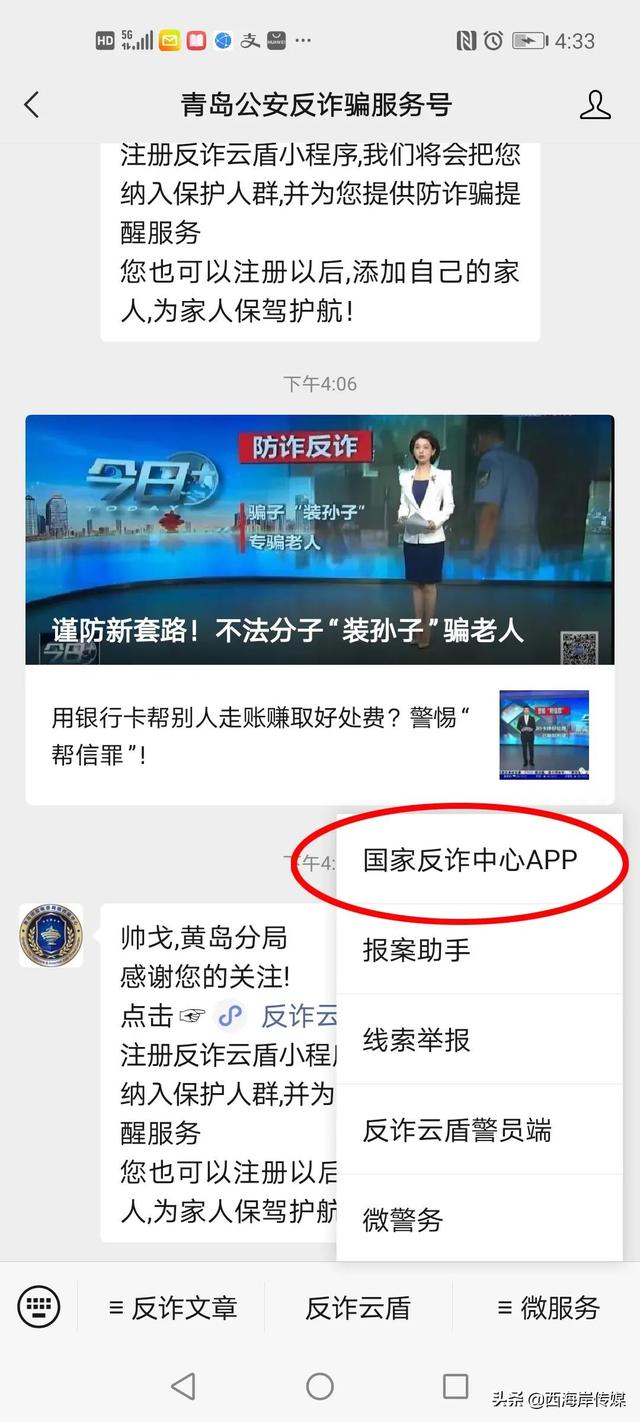
Task: Switch to the keyboard input mode
Action: (x=39, y=1306)
